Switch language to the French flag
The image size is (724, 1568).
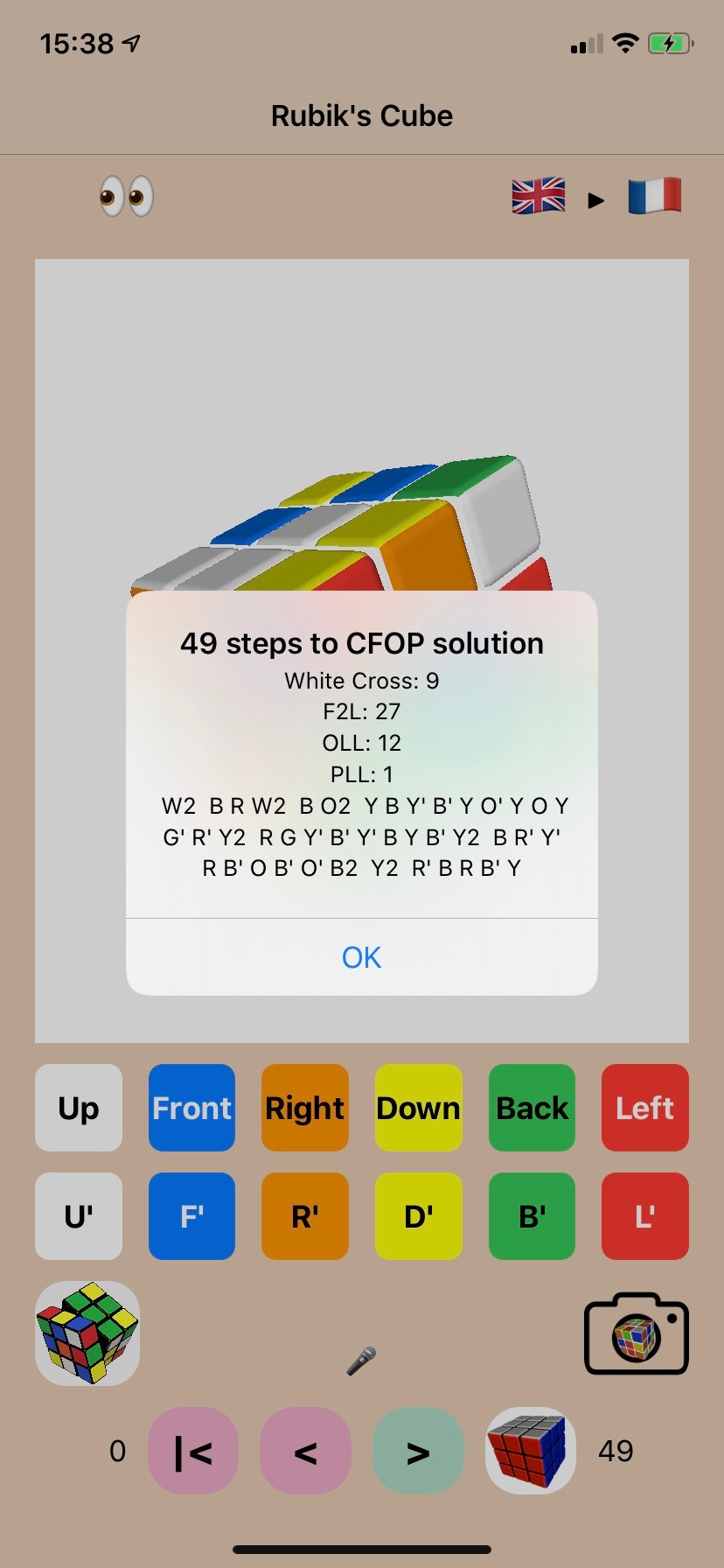click(654, 196)
